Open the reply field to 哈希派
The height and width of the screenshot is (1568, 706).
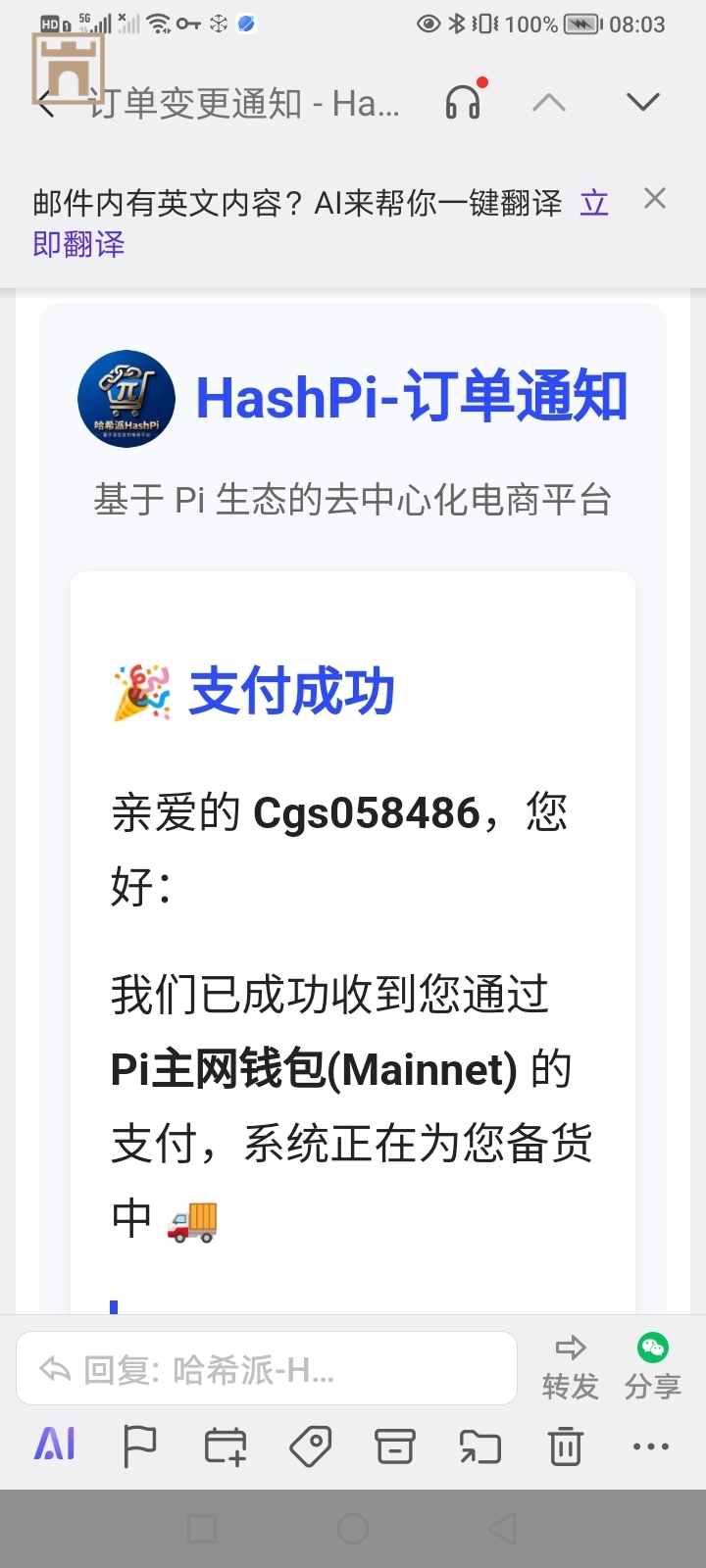tap(267, 1369)
